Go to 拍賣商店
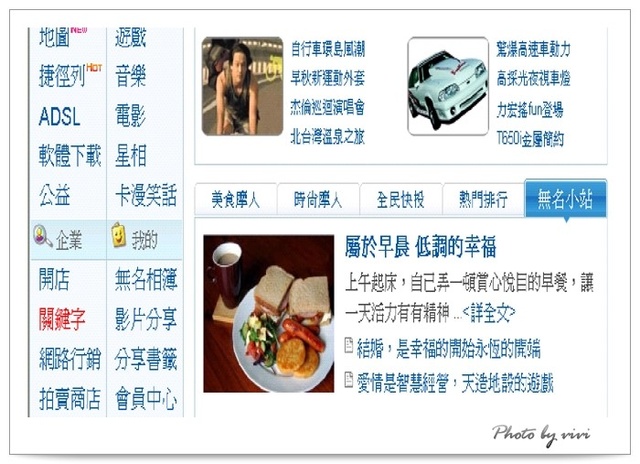Screen dimensions: 640x464 (70, 401)
